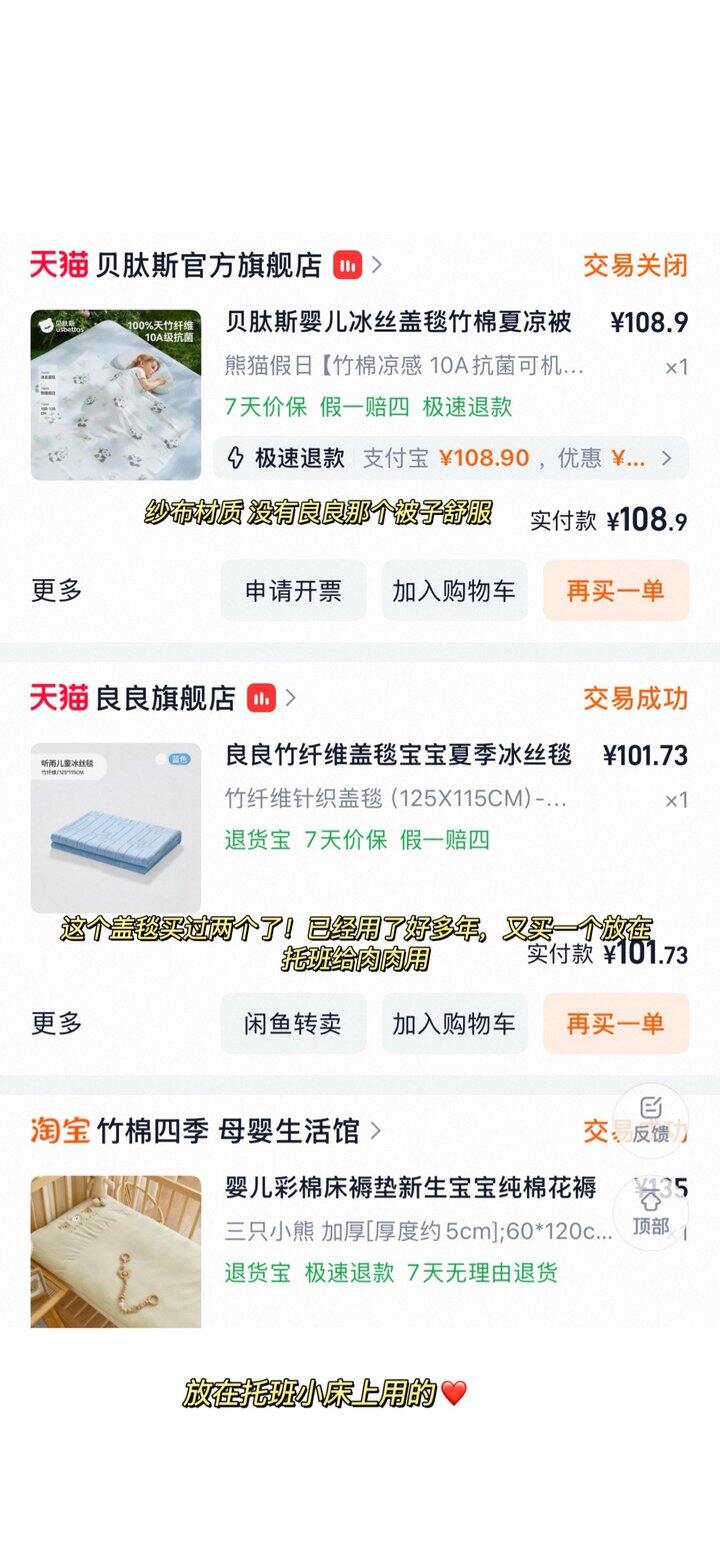The image size is (720, 1560).
Task: Open 更多 options under the 良良 order
Action: [x=57, y=1023]
